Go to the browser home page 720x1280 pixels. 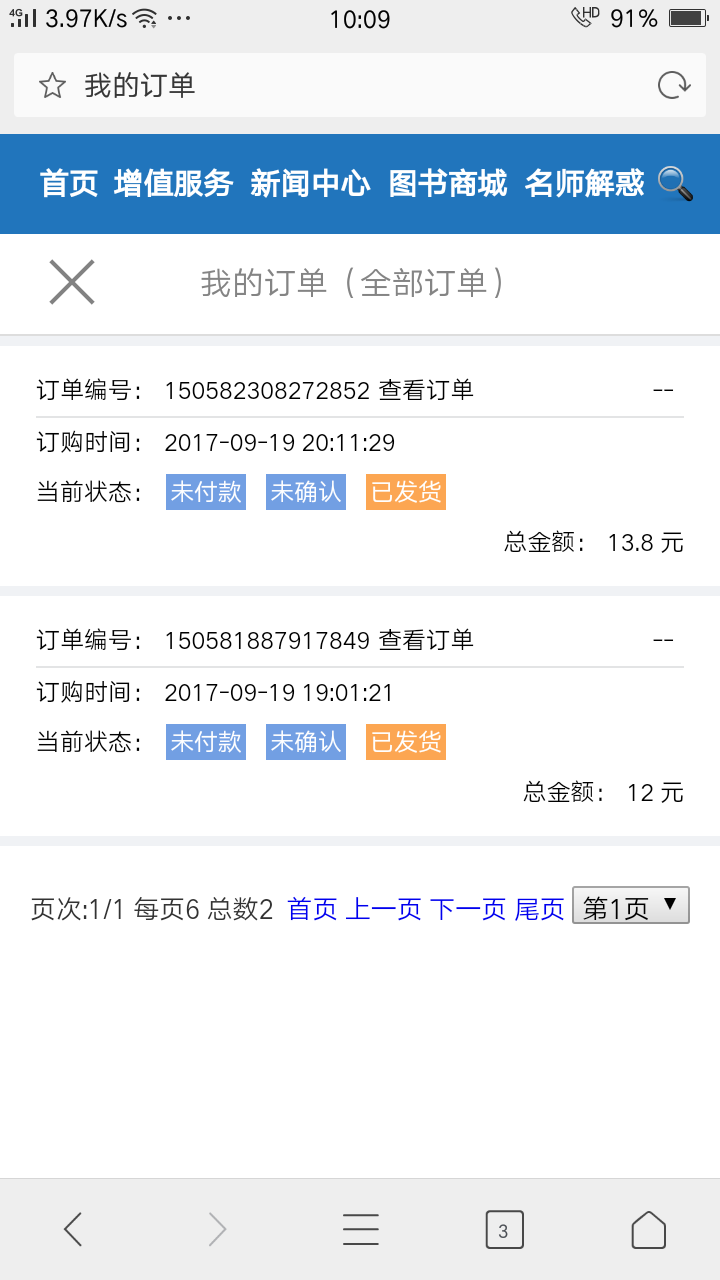click(648, 1229)
